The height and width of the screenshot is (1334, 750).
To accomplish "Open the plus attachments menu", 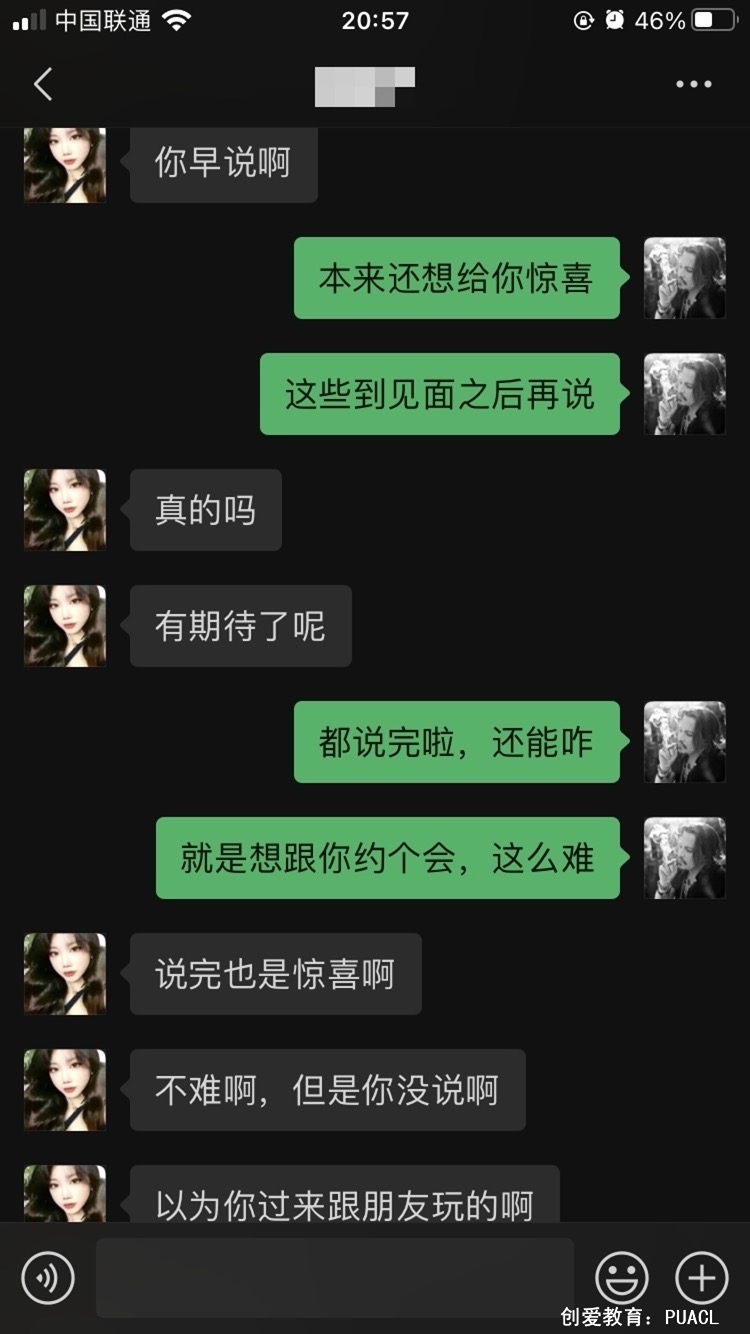I will coord(701,1277).
